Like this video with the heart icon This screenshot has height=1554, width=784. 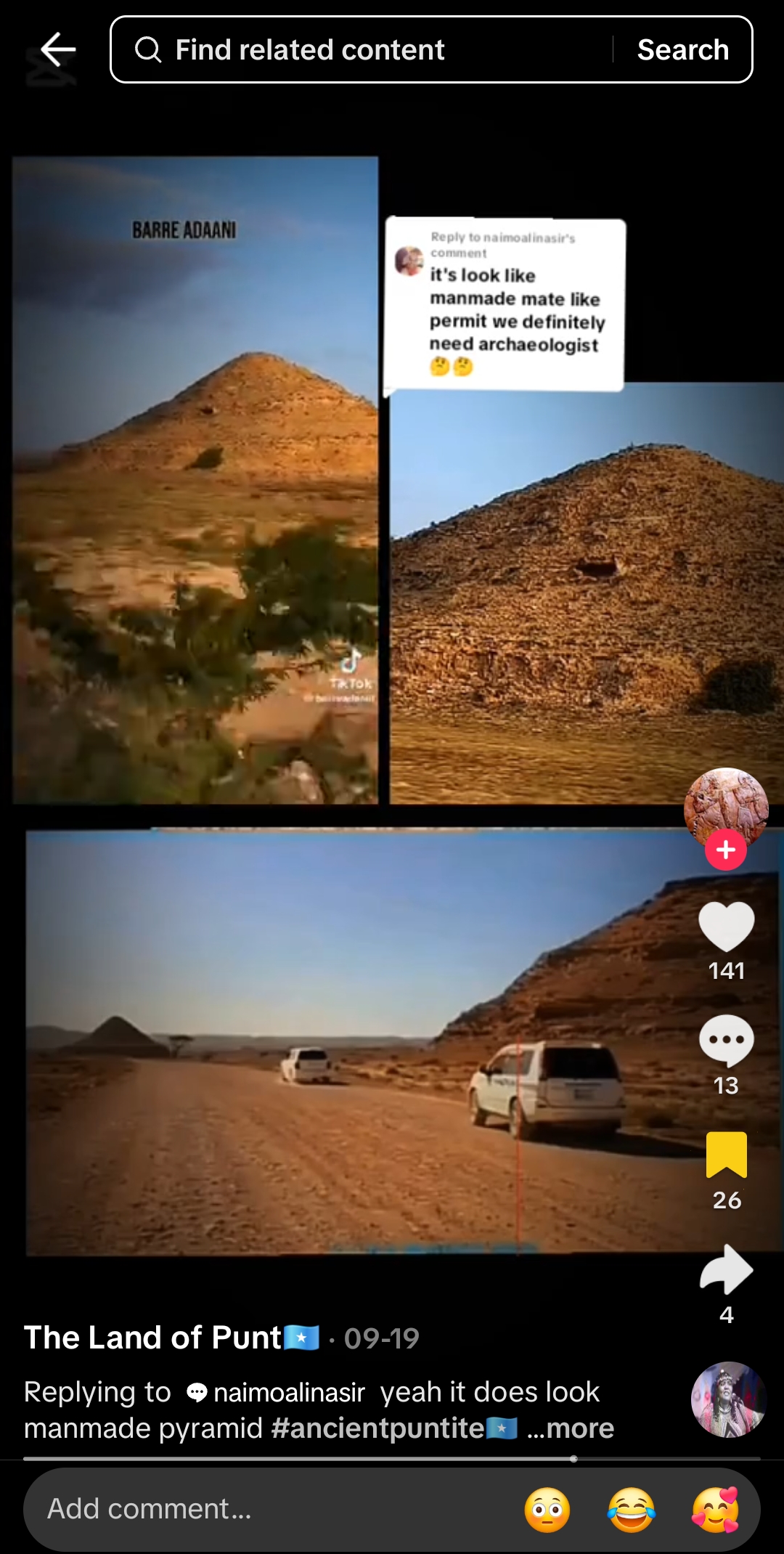click(x=726, y=927)
